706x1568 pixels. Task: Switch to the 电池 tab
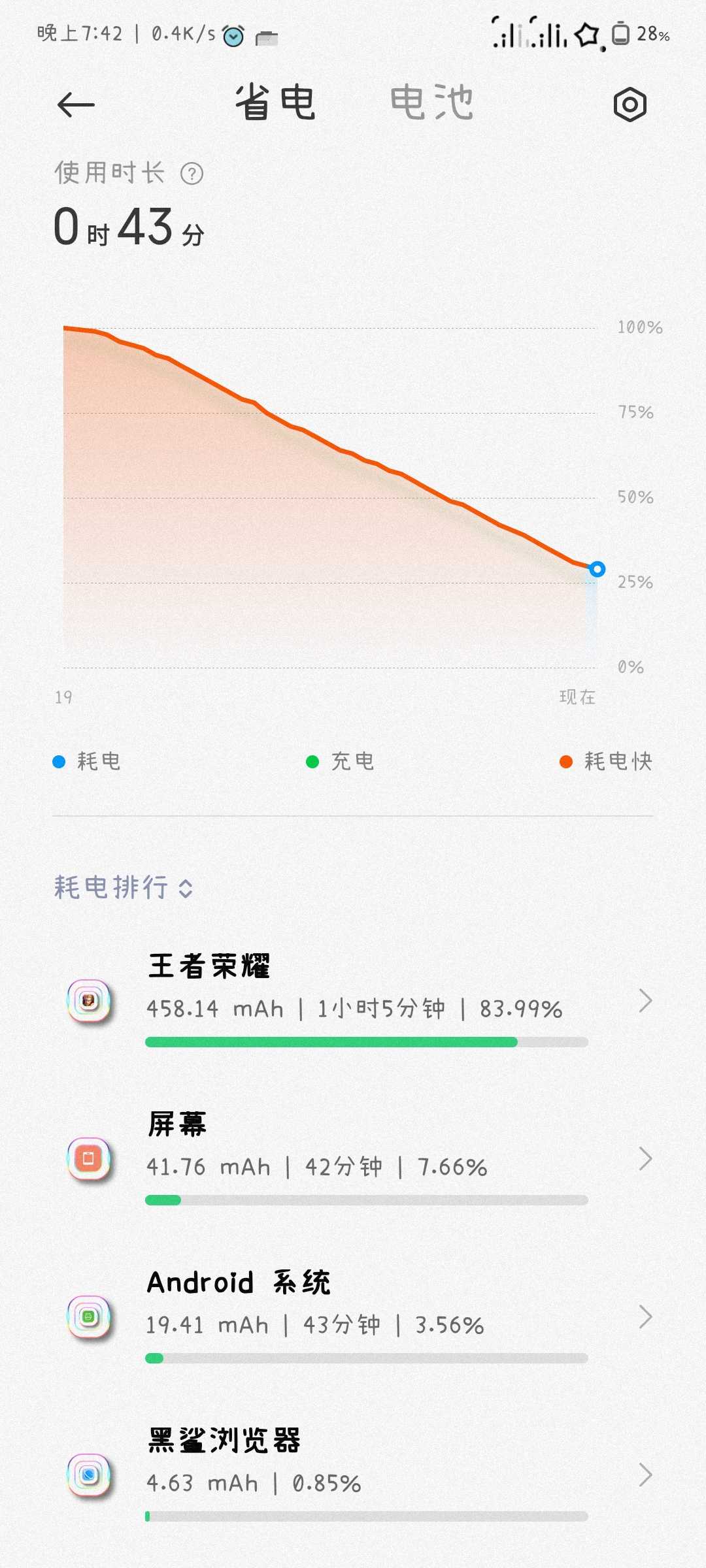click(431, 103)
